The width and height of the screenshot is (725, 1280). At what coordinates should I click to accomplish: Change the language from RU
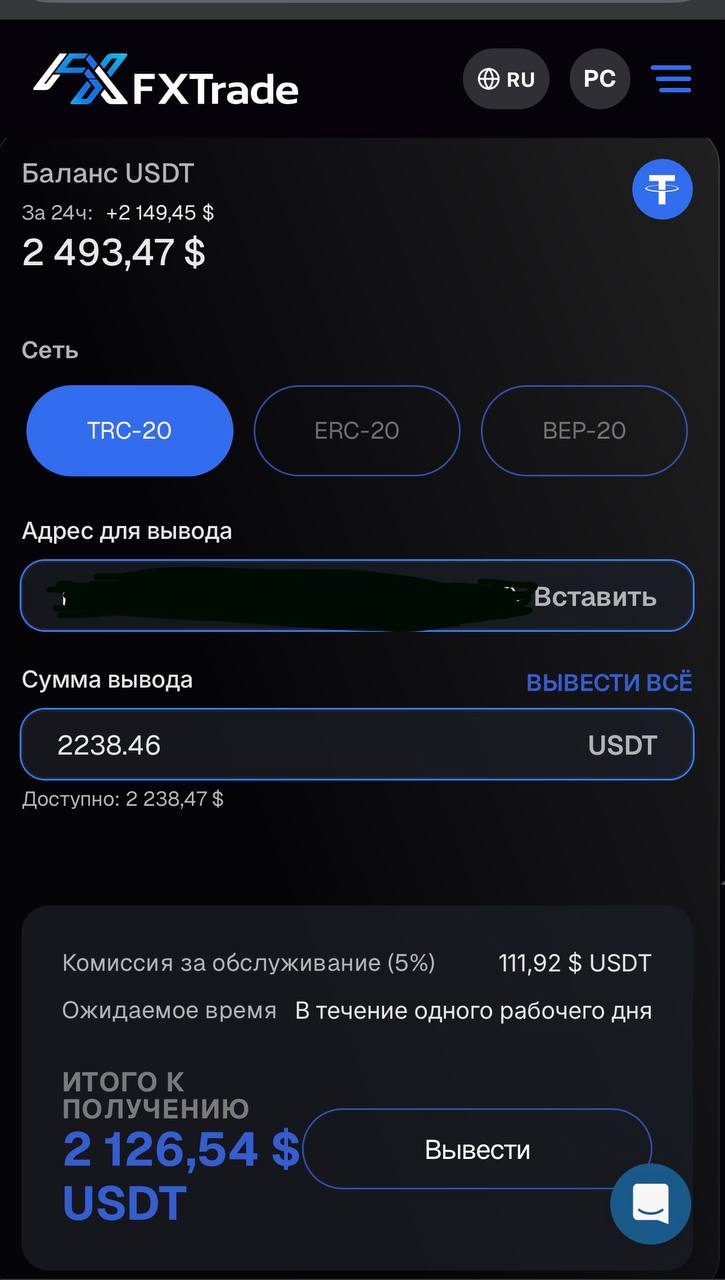pyautogui.click(x=506, y=79)
